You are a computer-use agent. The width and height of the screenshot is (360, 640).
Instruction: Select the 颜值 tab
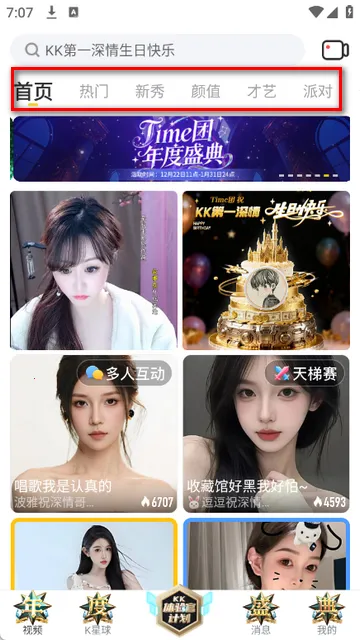click(x=205, y=91)
